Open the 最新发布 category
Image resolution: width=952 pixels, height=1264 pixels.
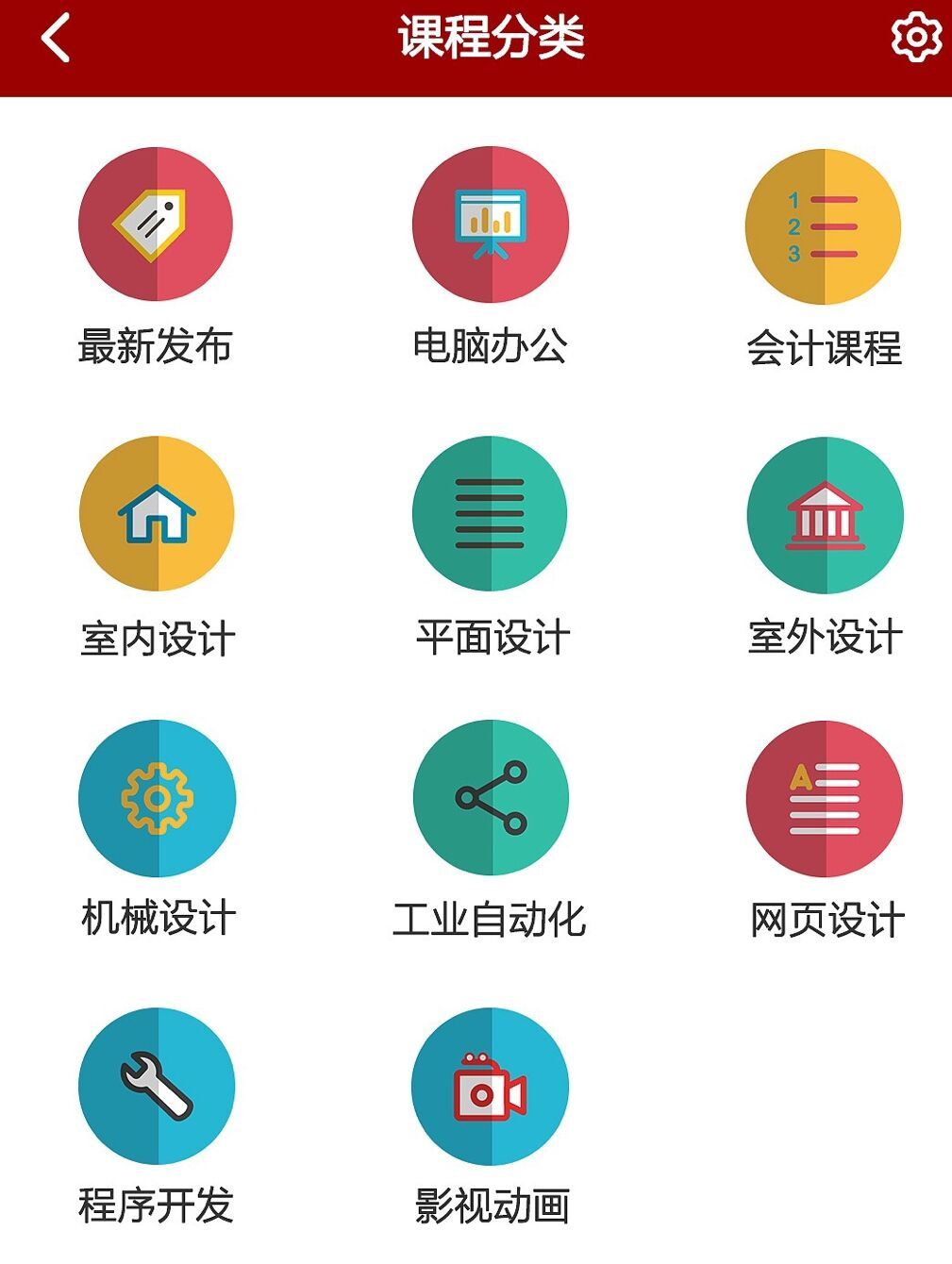point(156,225)
